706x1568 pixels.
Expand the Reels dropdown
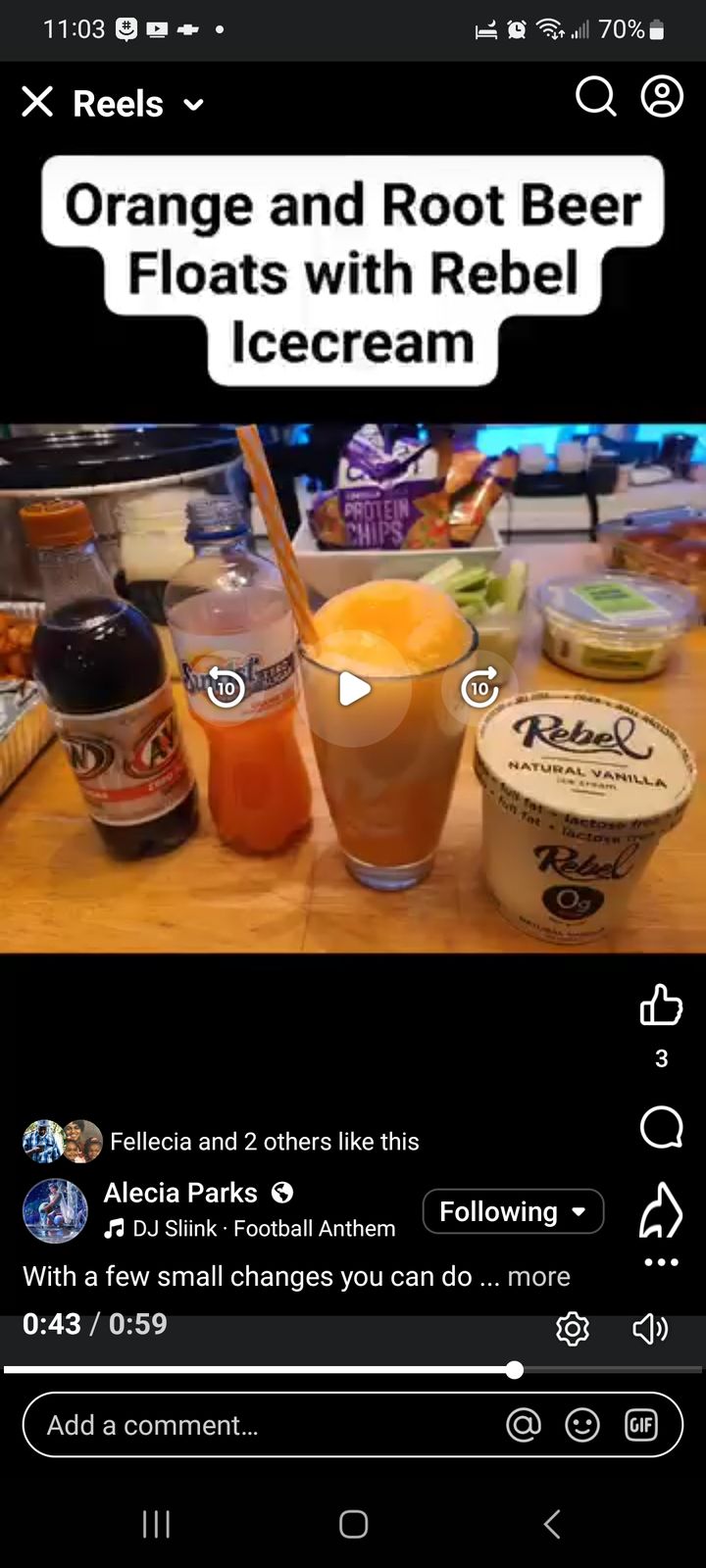point(194,105)
